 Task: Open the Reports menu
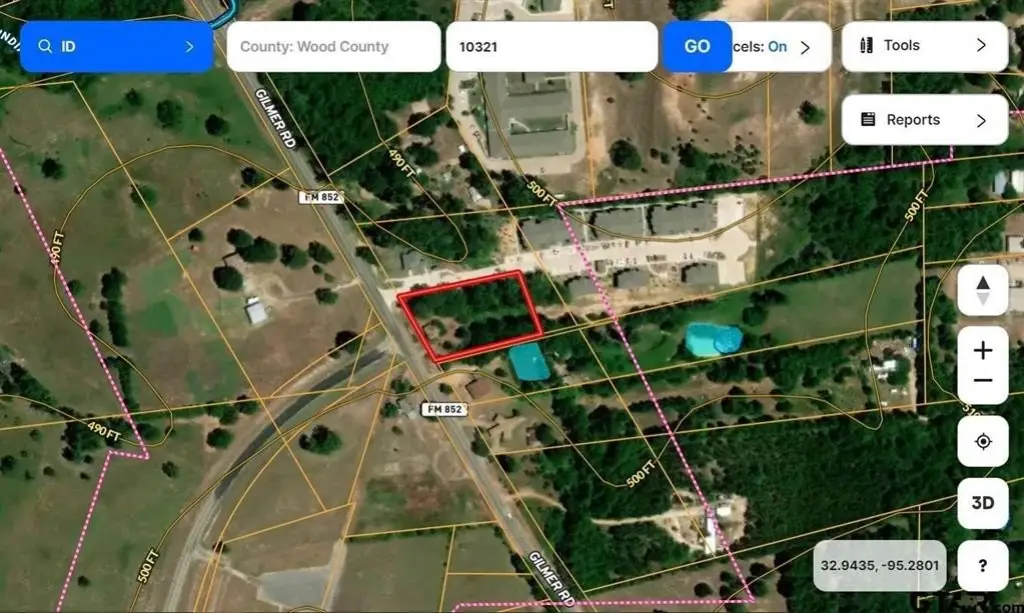(924, 120)
